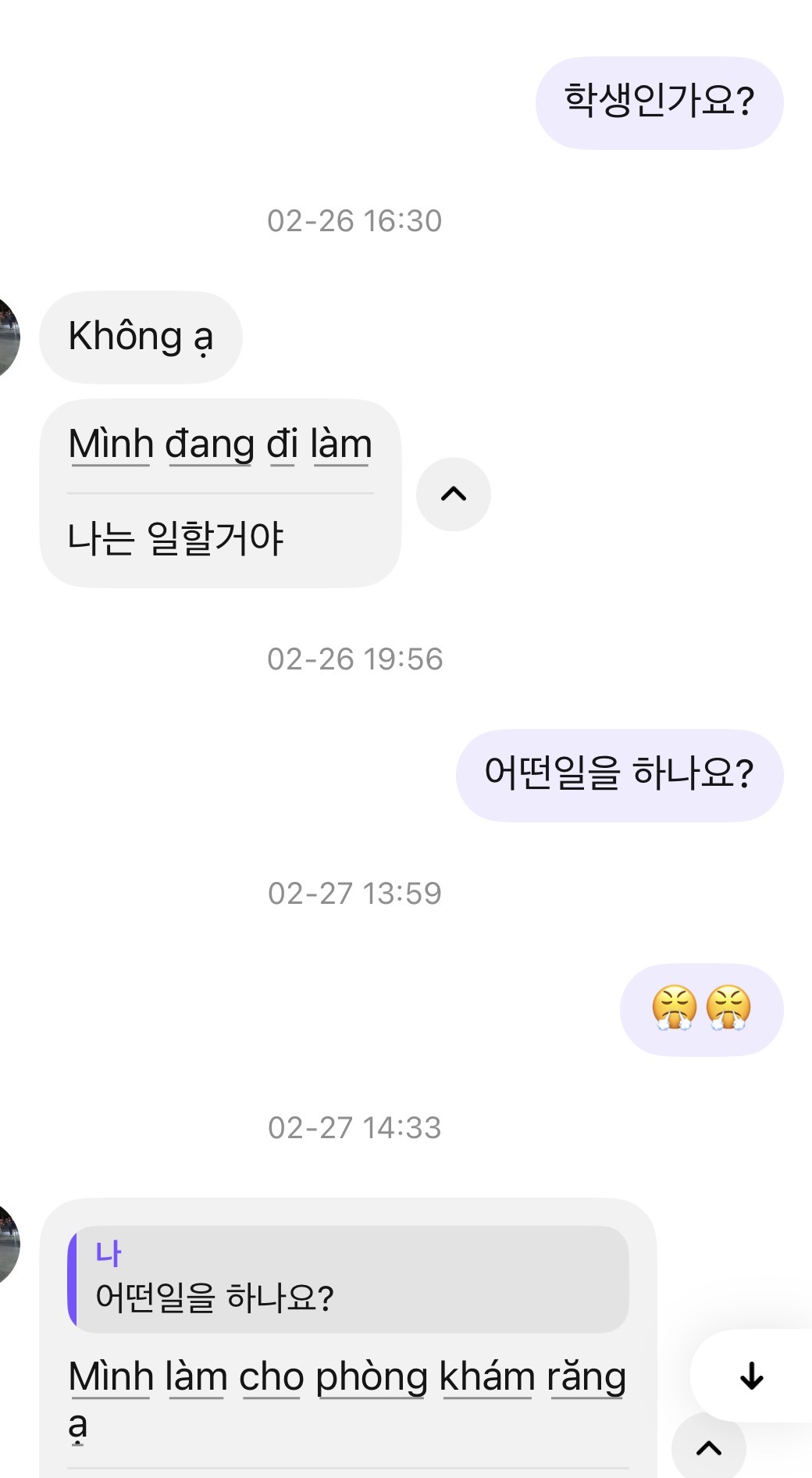Tap the underlined word 'phòng'
The width and height of the screenshot is (812, 1478).
pyautogui.click(x=371, y=1376)
